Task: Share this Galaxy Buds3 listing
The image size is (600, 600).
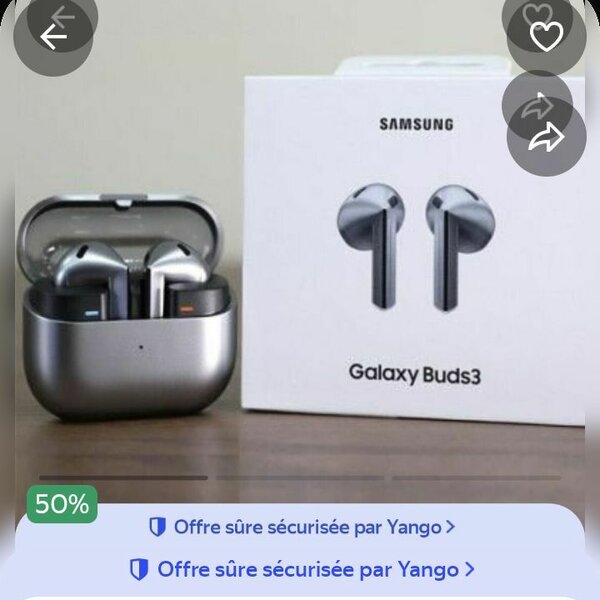Action: click(546, 138)
